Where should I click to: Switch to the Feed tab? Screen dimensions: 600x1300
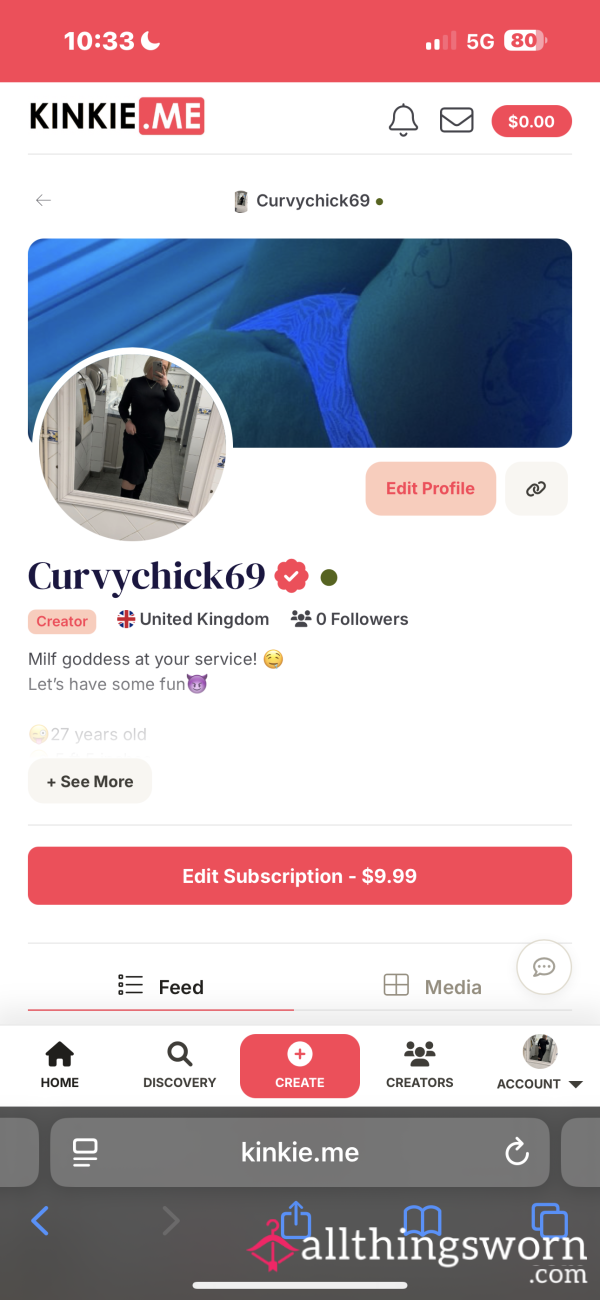pos(161,987)
